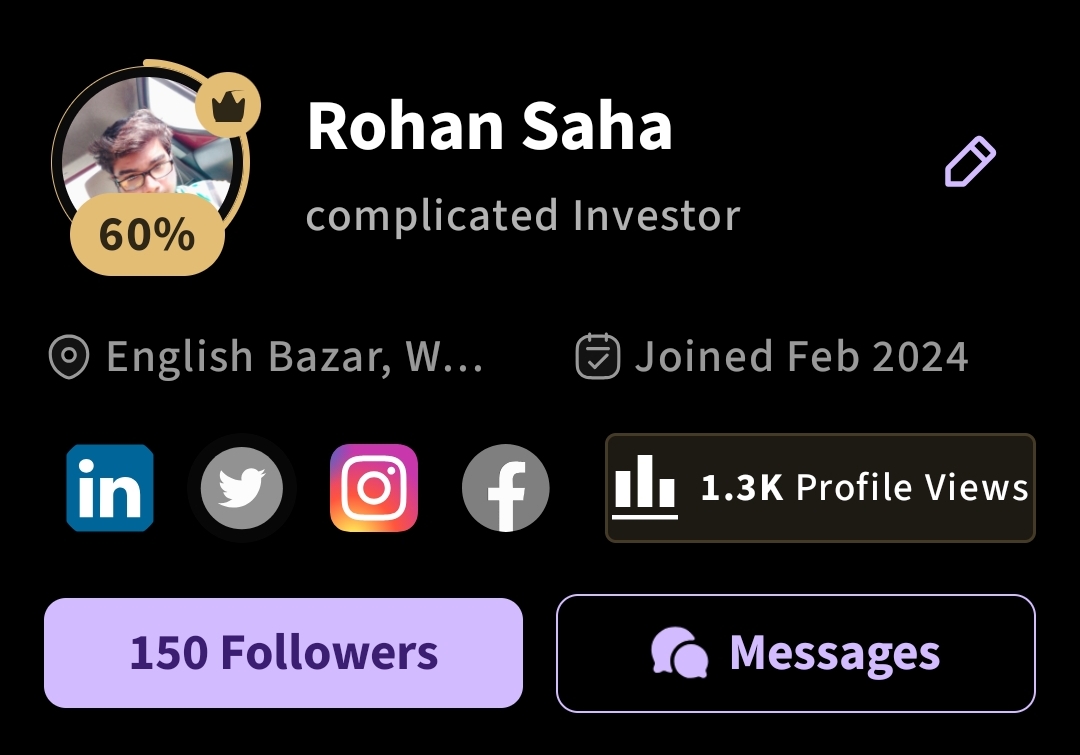
Task: Open the Facebook social link
Action: [506, 488]
